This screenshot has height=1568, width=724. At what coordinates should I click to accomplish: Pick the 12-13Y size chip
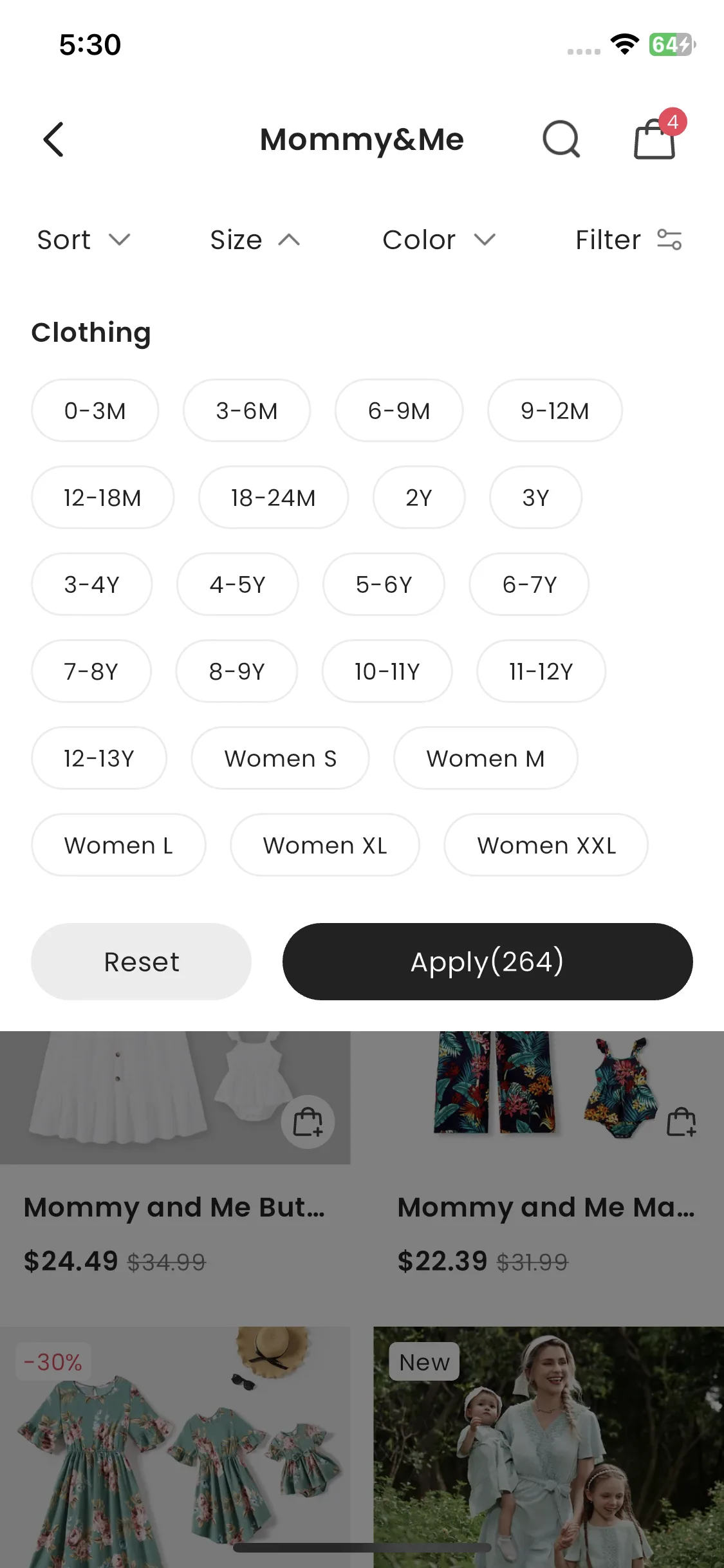pyautogui.click(x=99, y=758)
